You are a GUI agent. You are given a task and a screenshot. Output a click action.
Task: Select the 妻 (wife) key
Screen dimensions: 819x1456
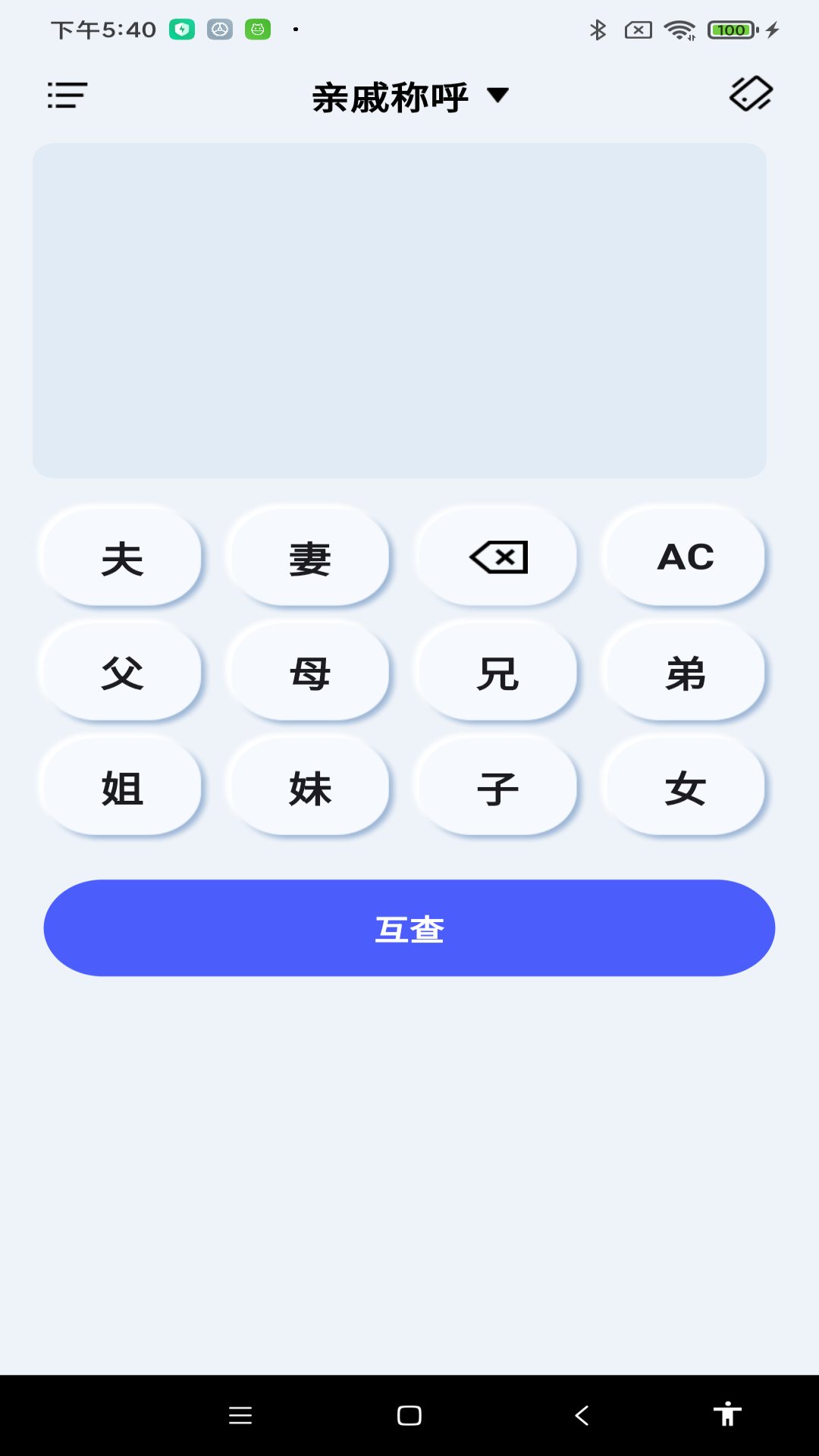point(309,557)
